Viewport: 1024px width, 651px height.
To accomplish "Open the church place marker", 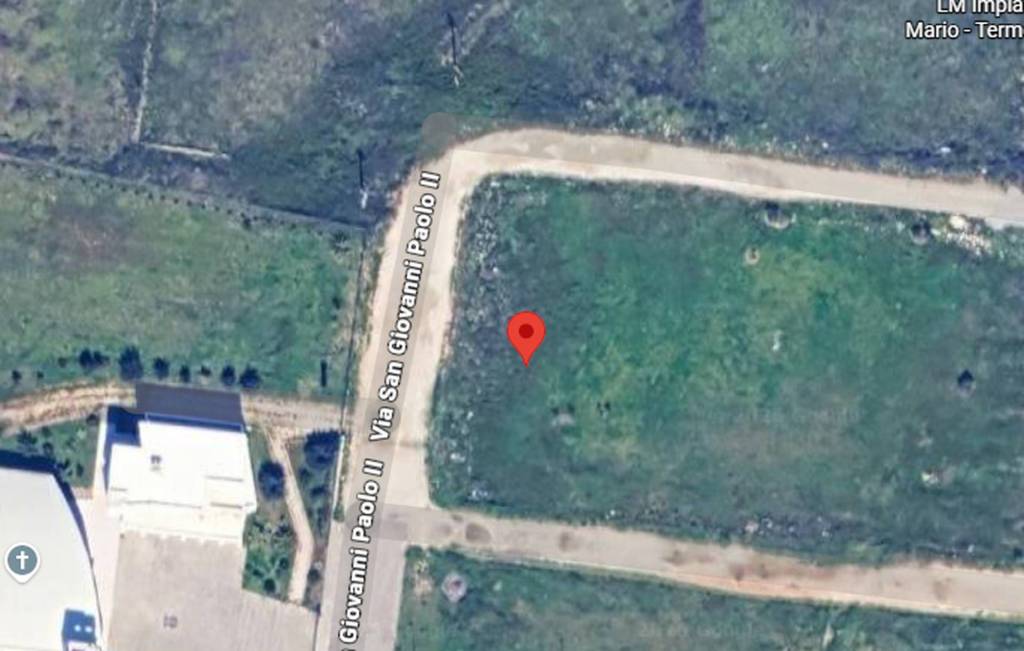I will pyautogui.click(x=22, y=561).
